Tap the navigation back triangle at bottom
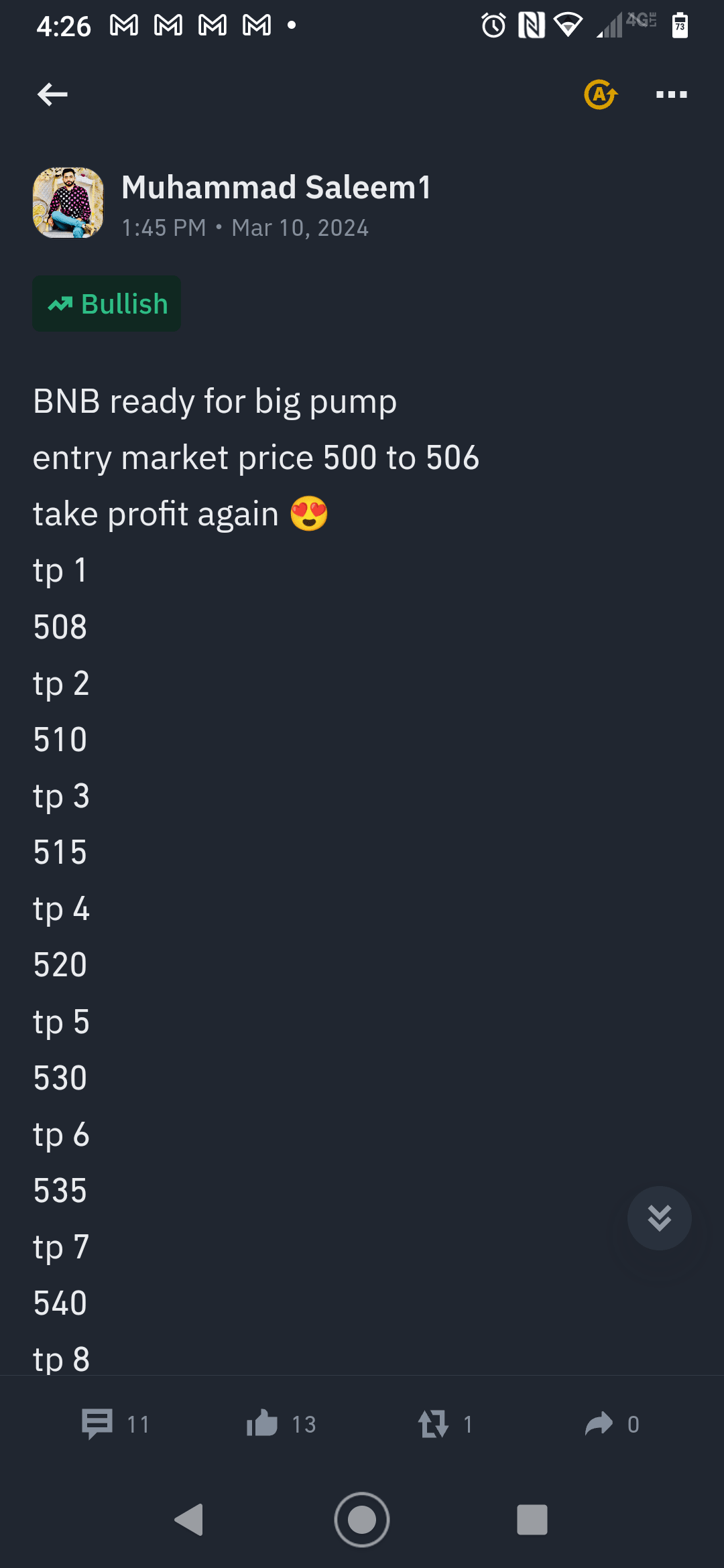The height and width of the screenshot is (1568, 724). pyautogui.click(x=190, y=1520)
